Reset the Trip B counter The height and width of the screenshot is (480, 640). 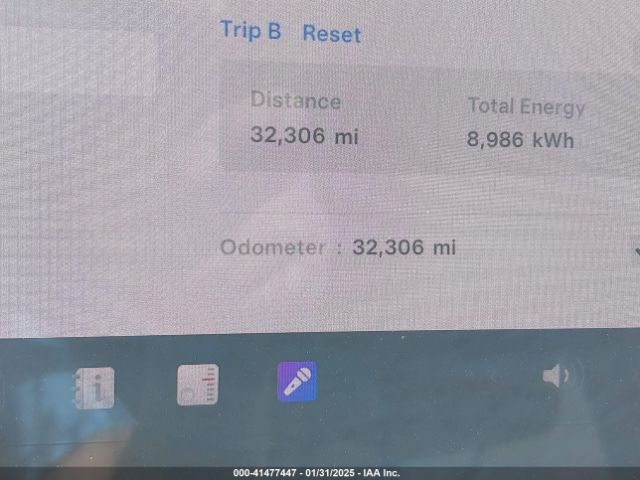click(x=331, y=33)
